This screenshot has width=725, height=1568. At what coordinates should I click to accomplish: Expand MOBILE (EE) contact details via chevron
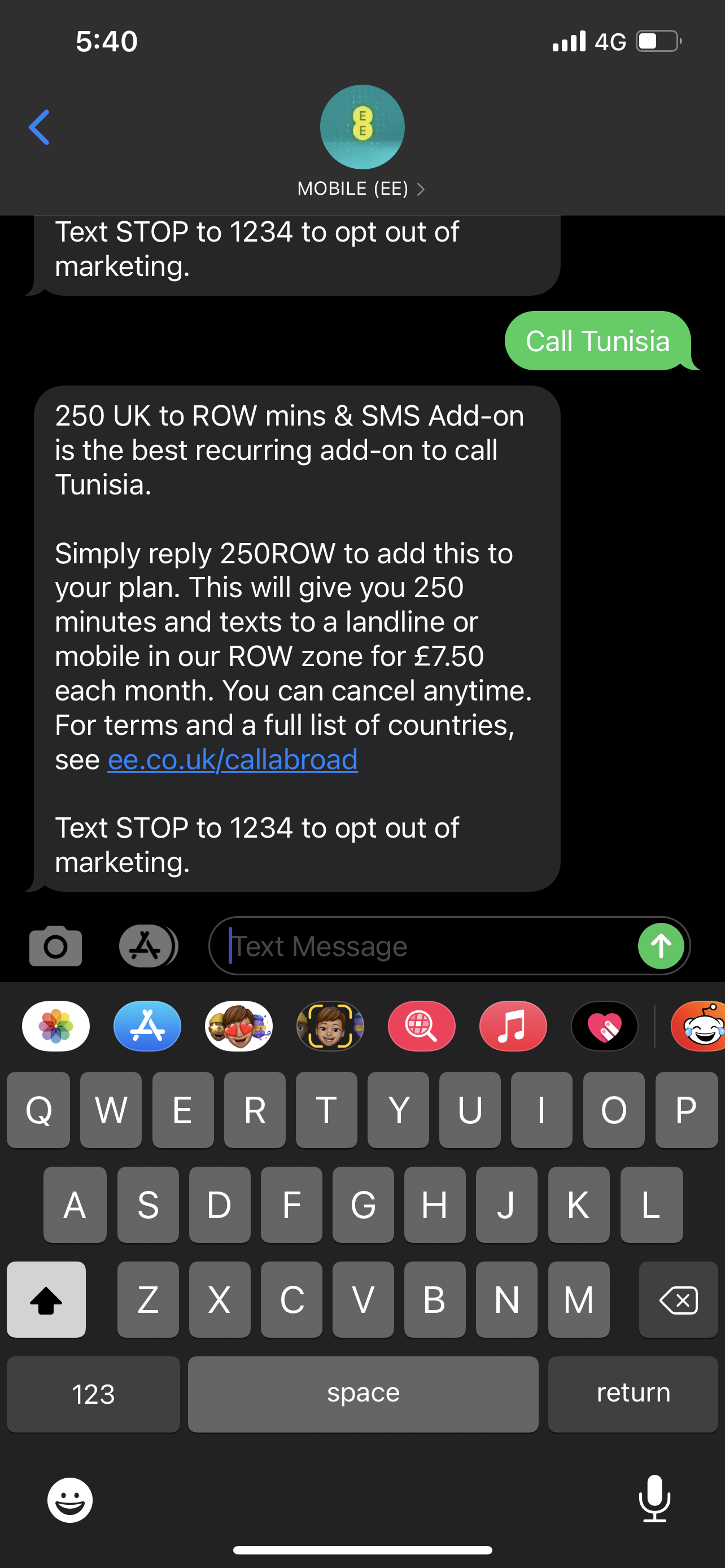point(421,189)
